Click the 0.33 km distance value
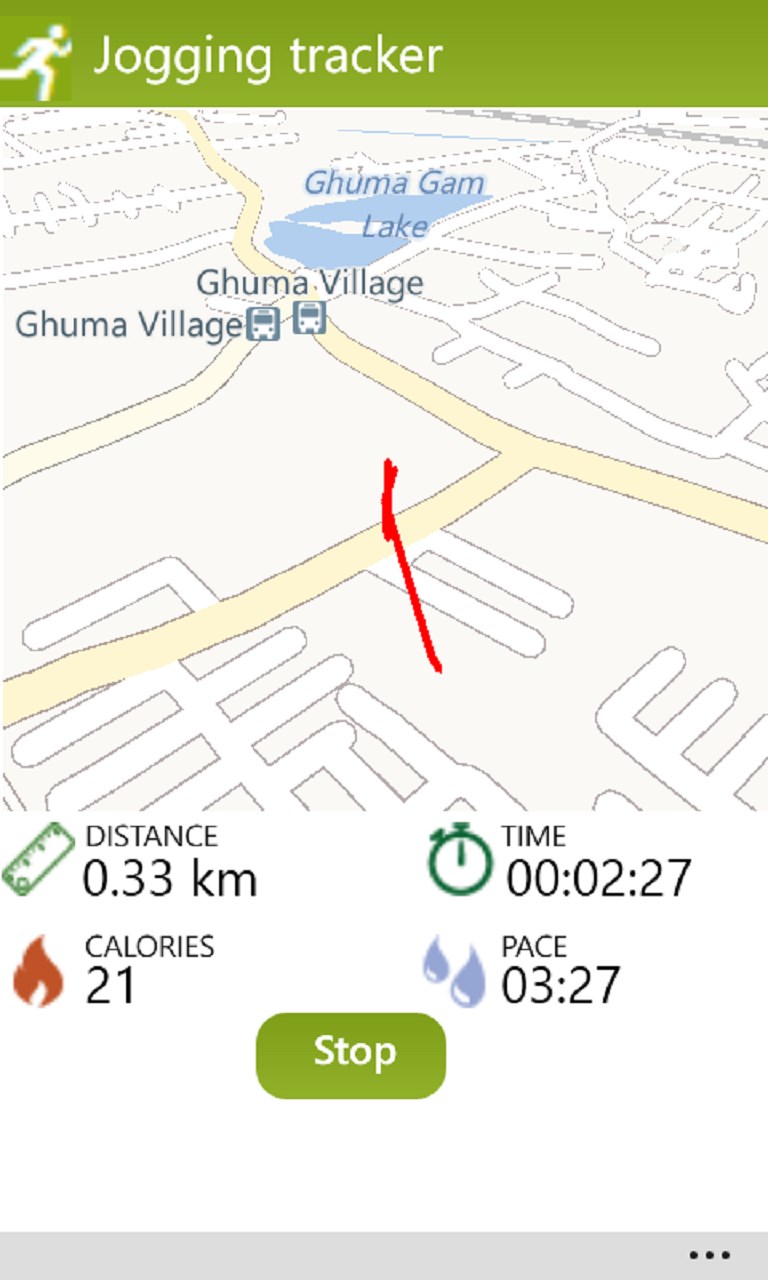 172,880
